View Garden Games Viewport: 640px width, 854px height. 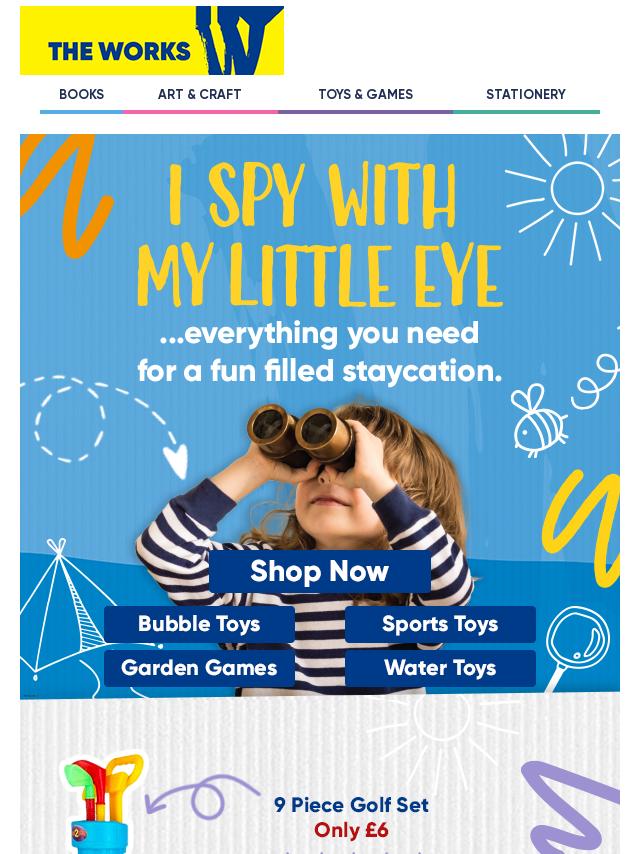click(x=199, y=668)
